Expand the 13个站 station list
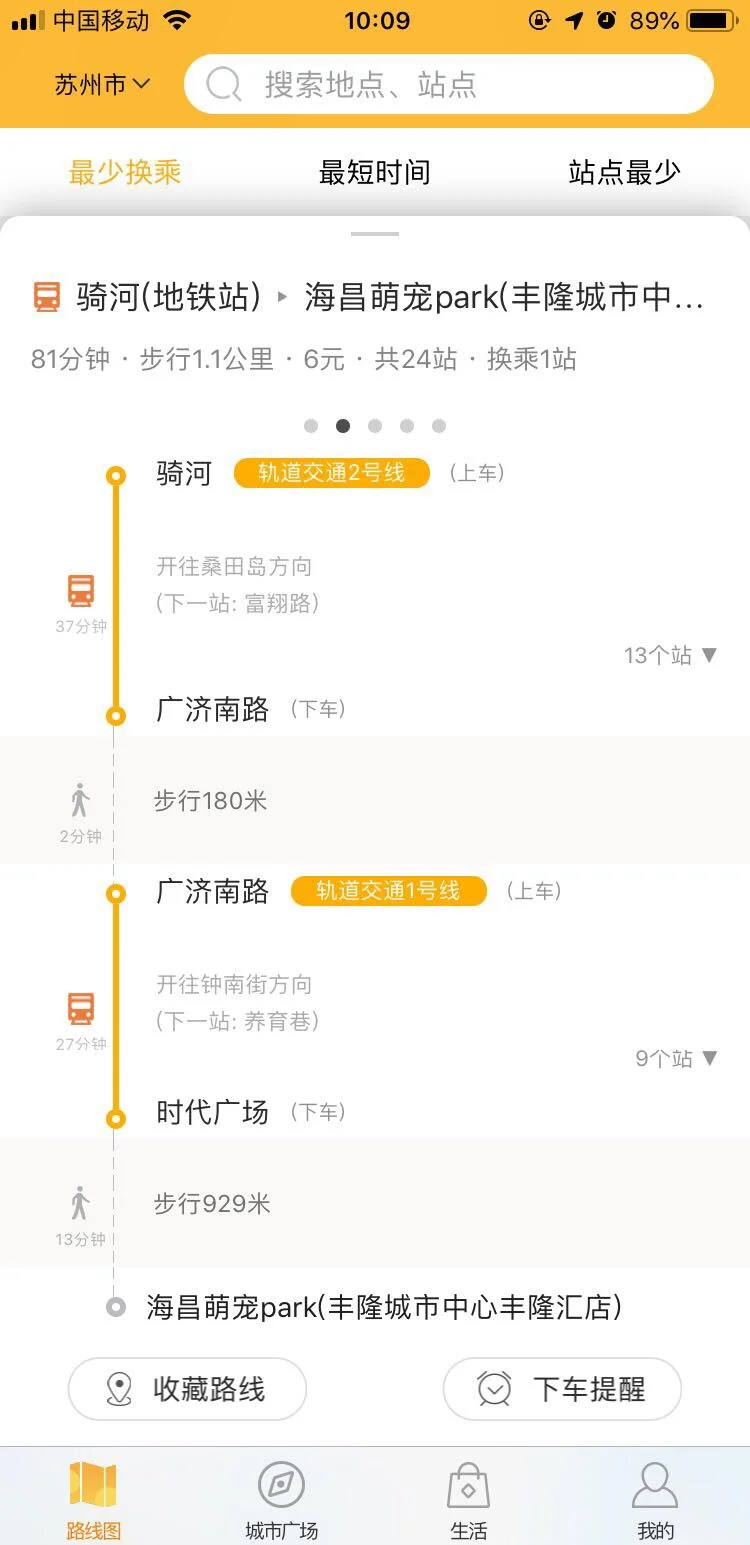 pos(670,655)
